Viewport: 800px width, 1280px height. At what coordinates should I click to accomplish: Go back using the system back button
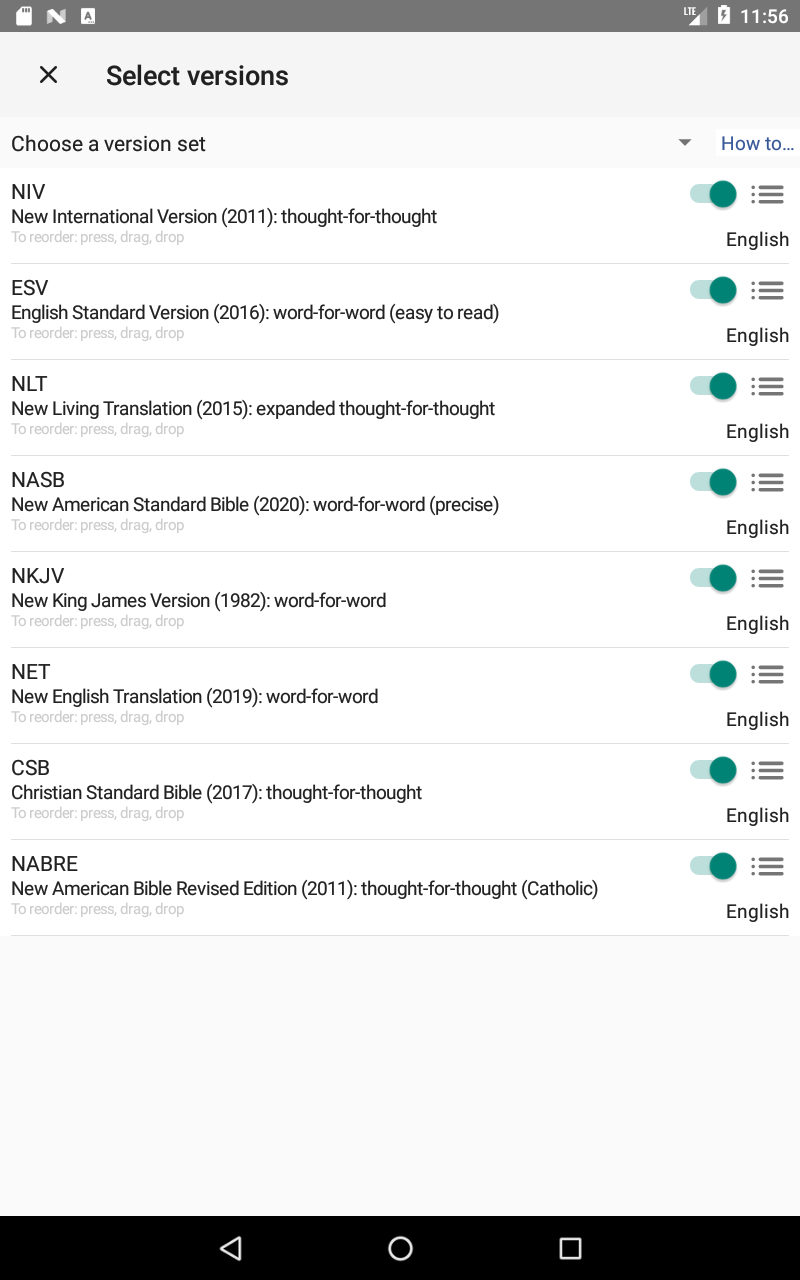[231, 1247]
